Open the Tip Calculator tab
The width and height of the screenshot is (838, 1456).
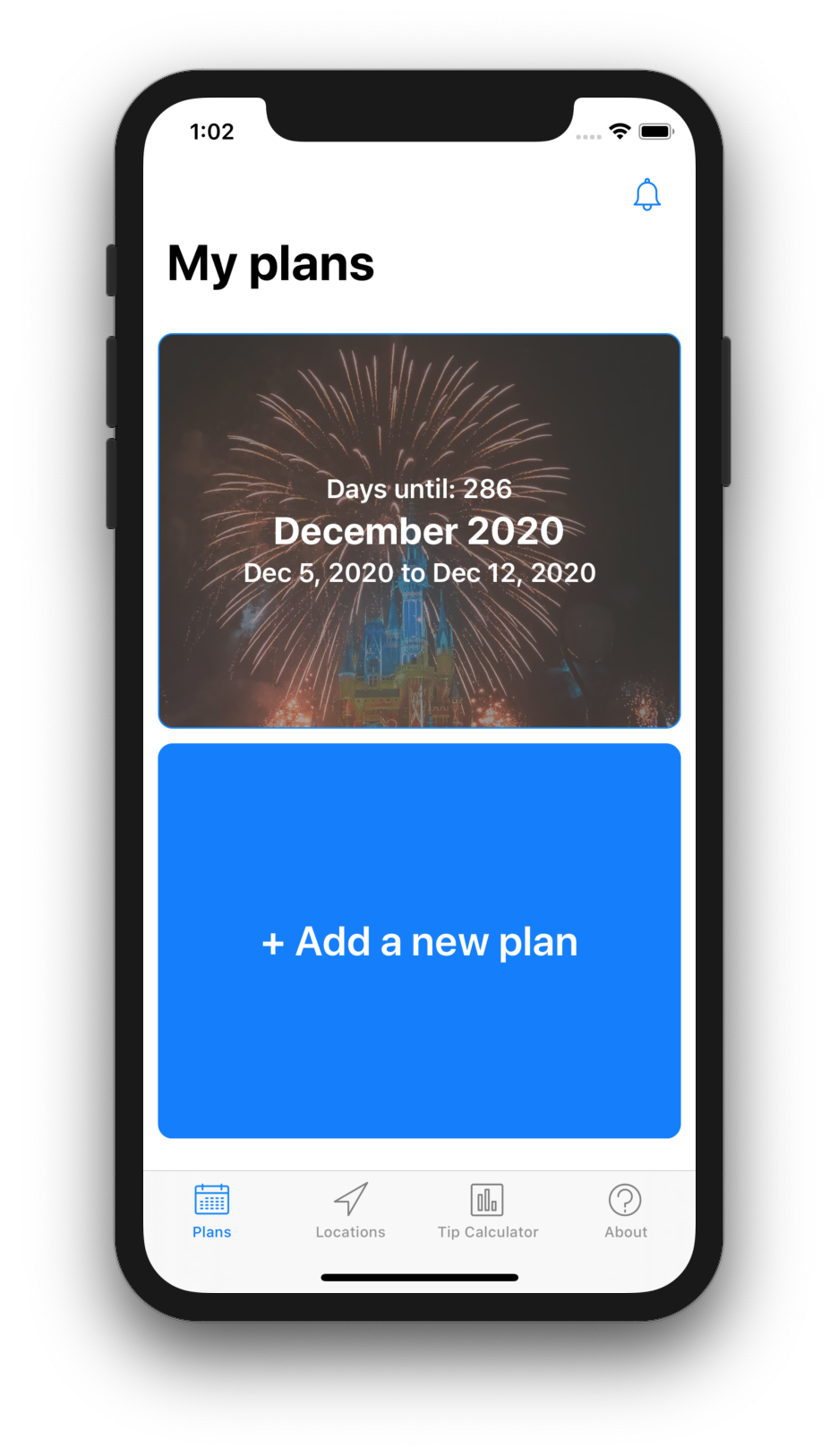pyautogui.click(x=488, y=1212)
